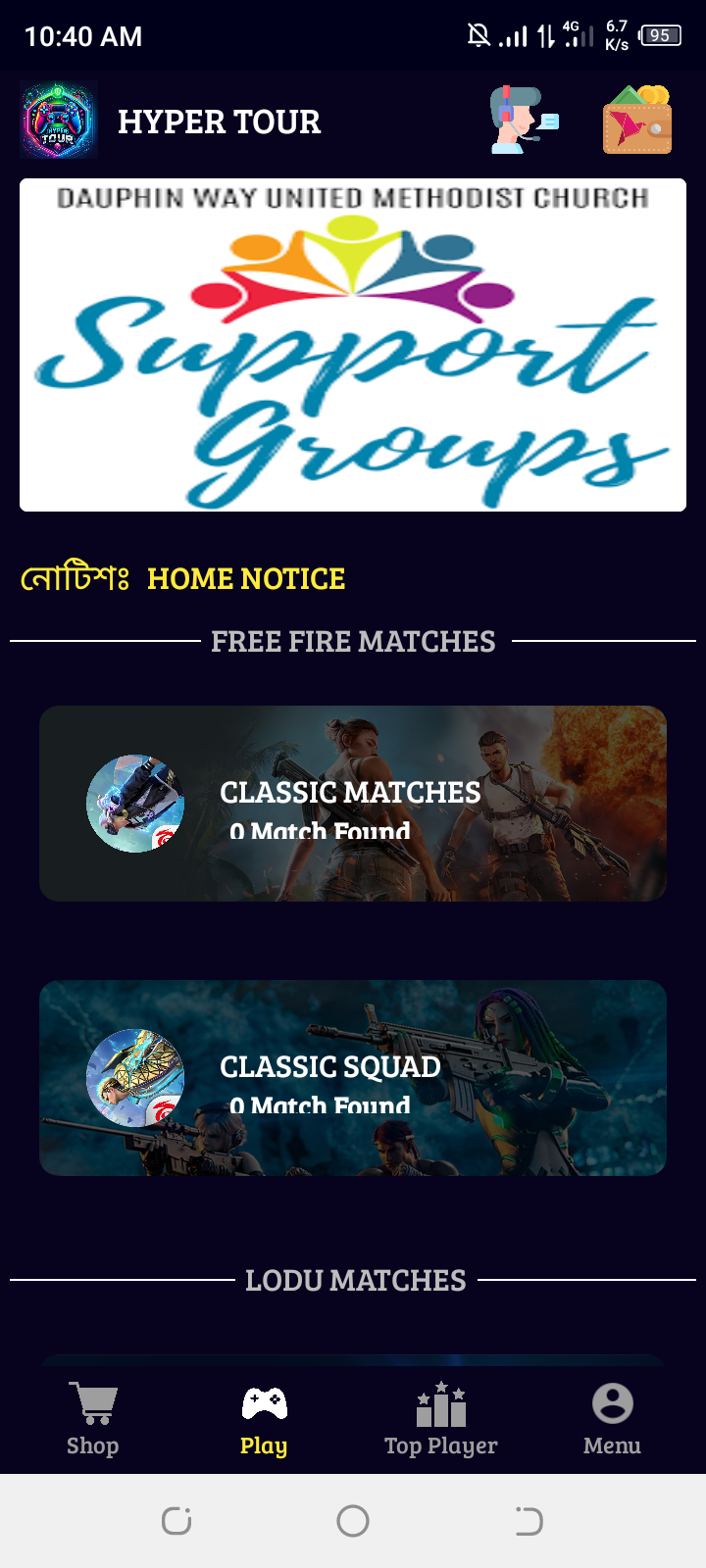Switch to the Shop tab
Image resolution: width=706 pixels, height=1568 pixels.
92,1420
